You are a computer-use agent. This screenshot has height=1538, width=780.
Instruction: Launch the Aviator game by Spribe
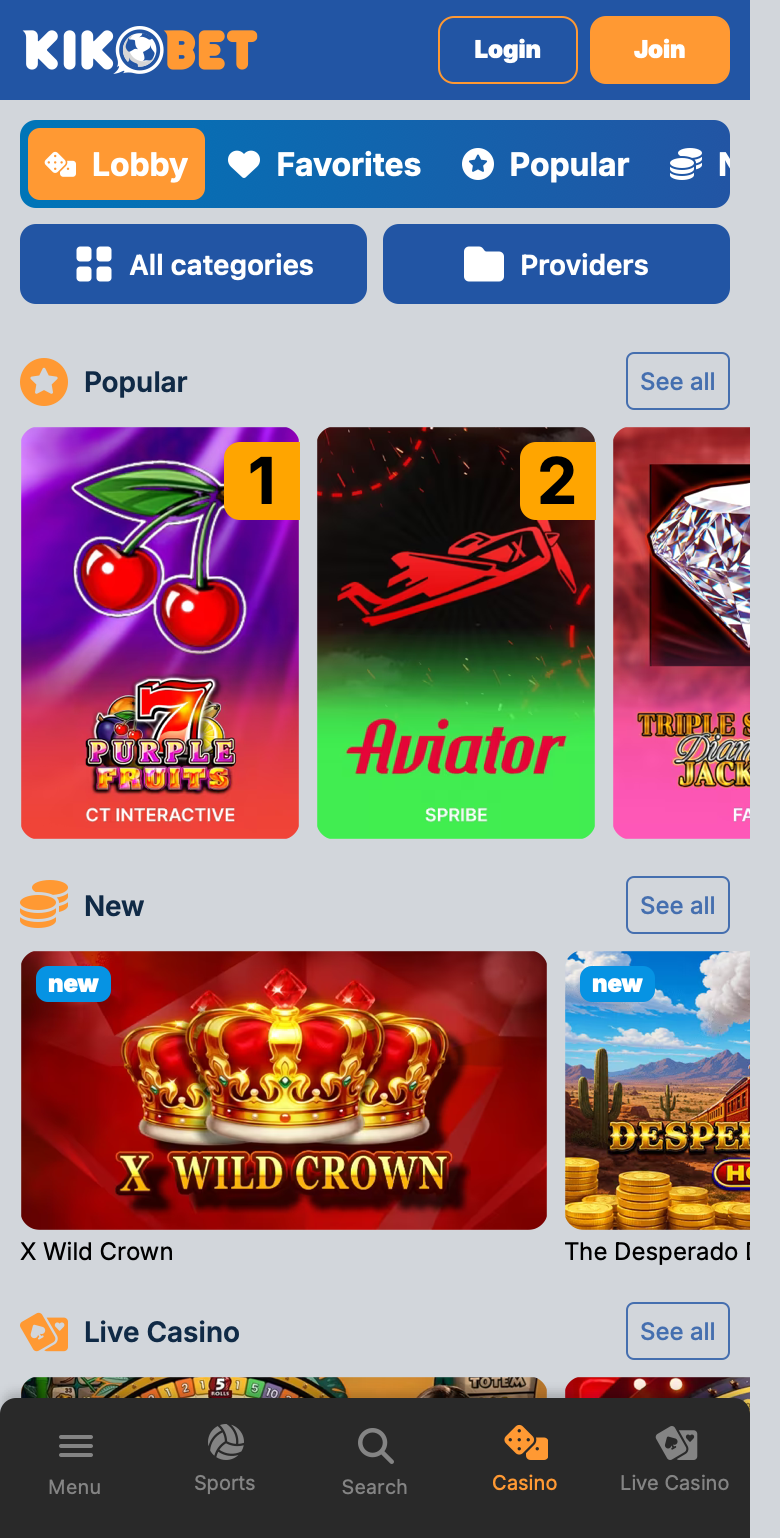pos(456,633)
